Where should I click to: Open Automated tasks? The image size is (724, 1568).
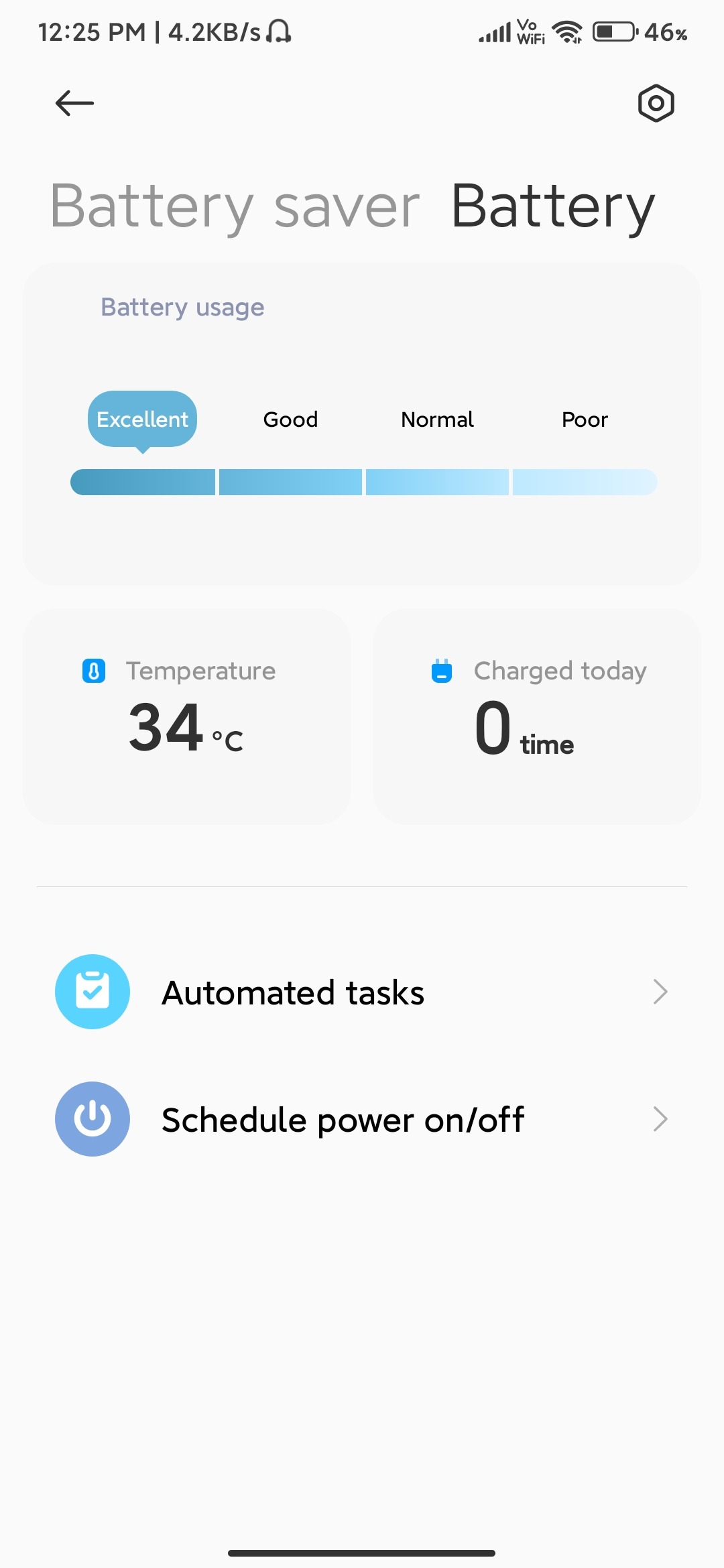click(x=362, y=992)
